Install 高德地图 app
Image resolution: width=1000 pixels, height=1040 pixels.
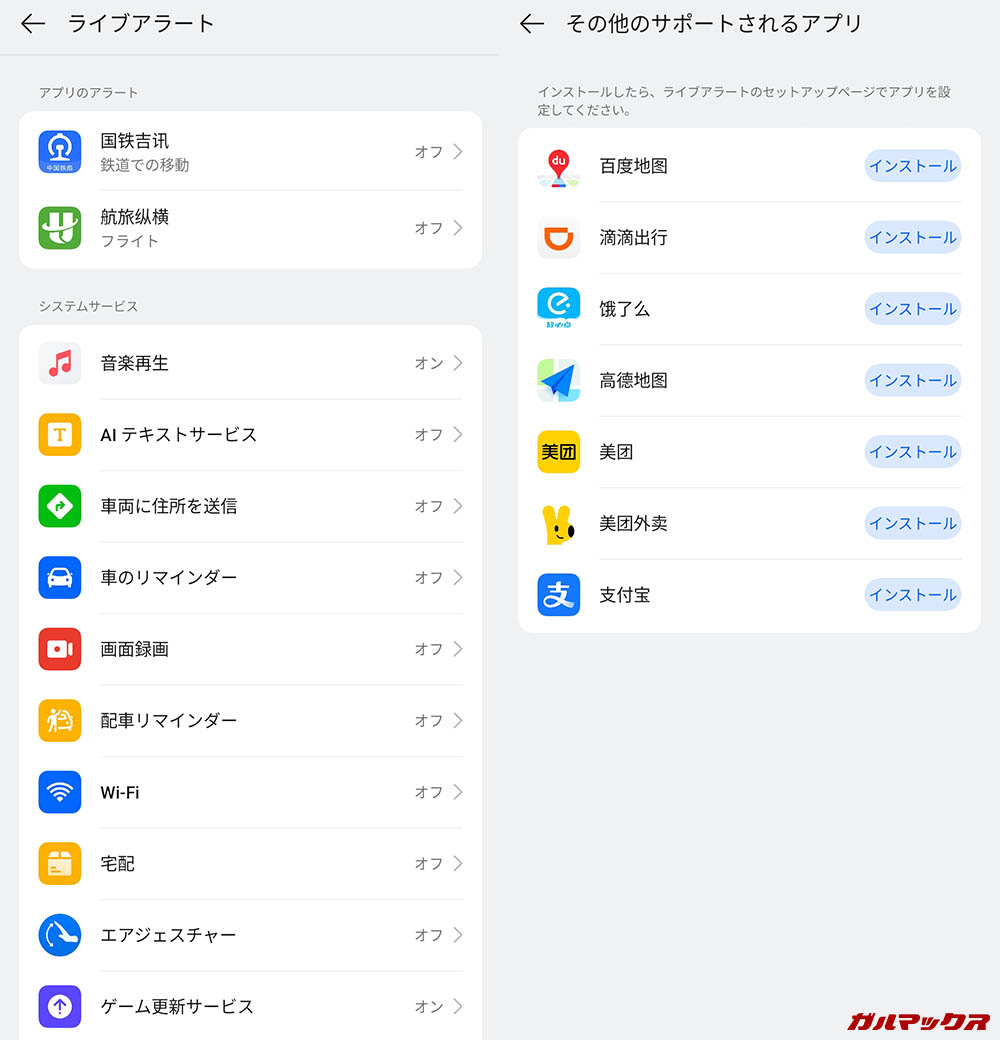tap(912, 381)
